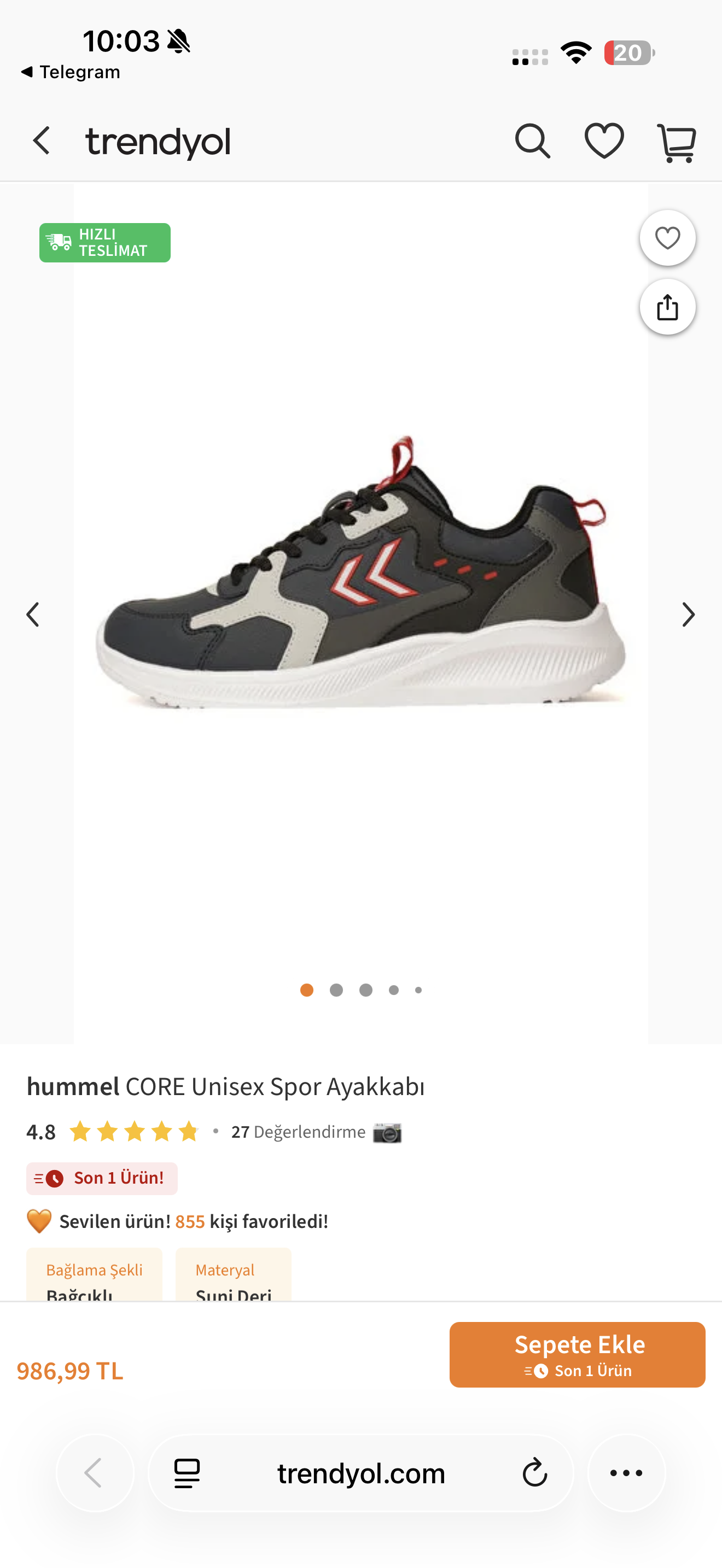Open the browser page menu icon

187,1473
